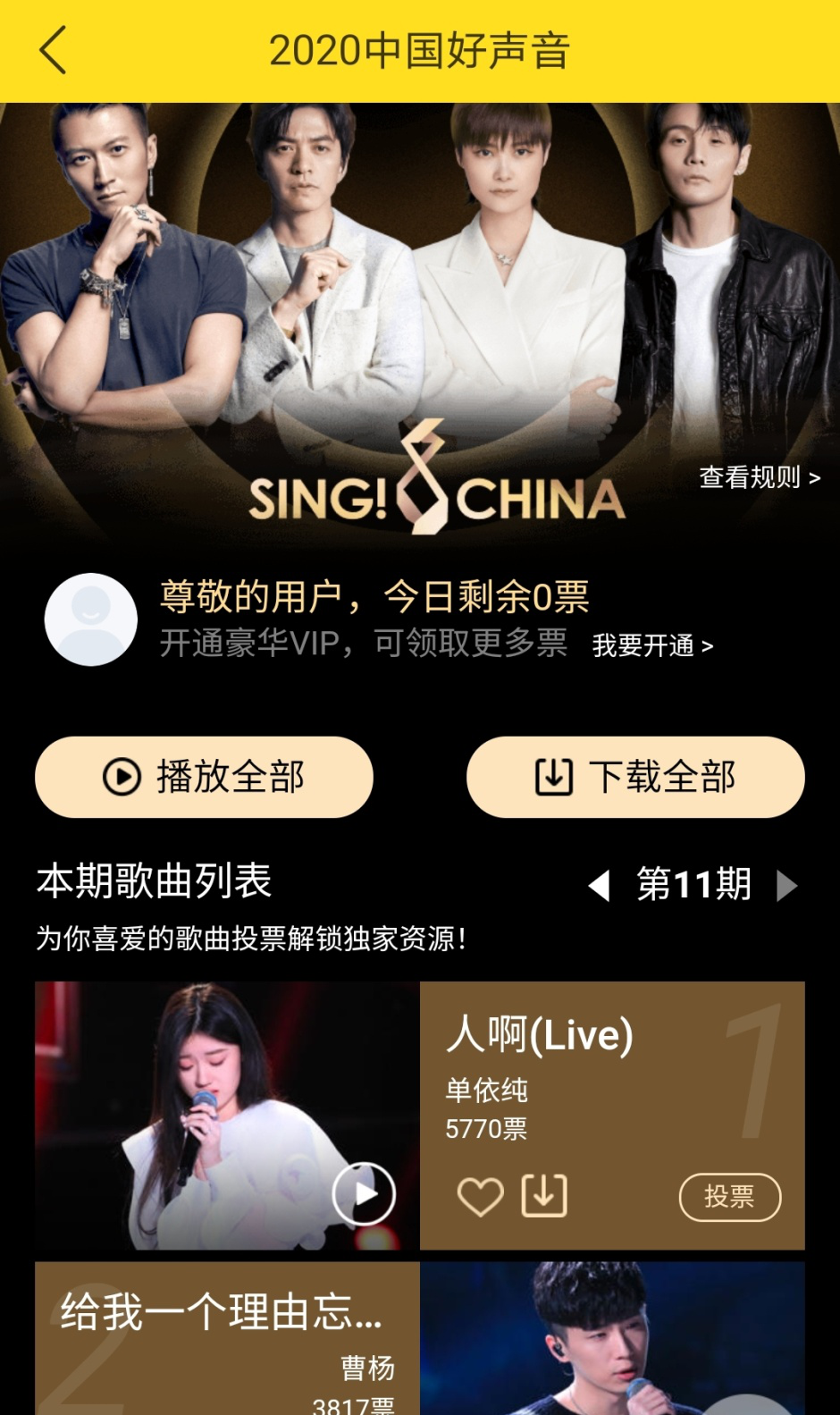Vote 投票 for 人啊(Live)
Screen dimensions: 840x1415
pyautogui.click(x=729, y=1196)
